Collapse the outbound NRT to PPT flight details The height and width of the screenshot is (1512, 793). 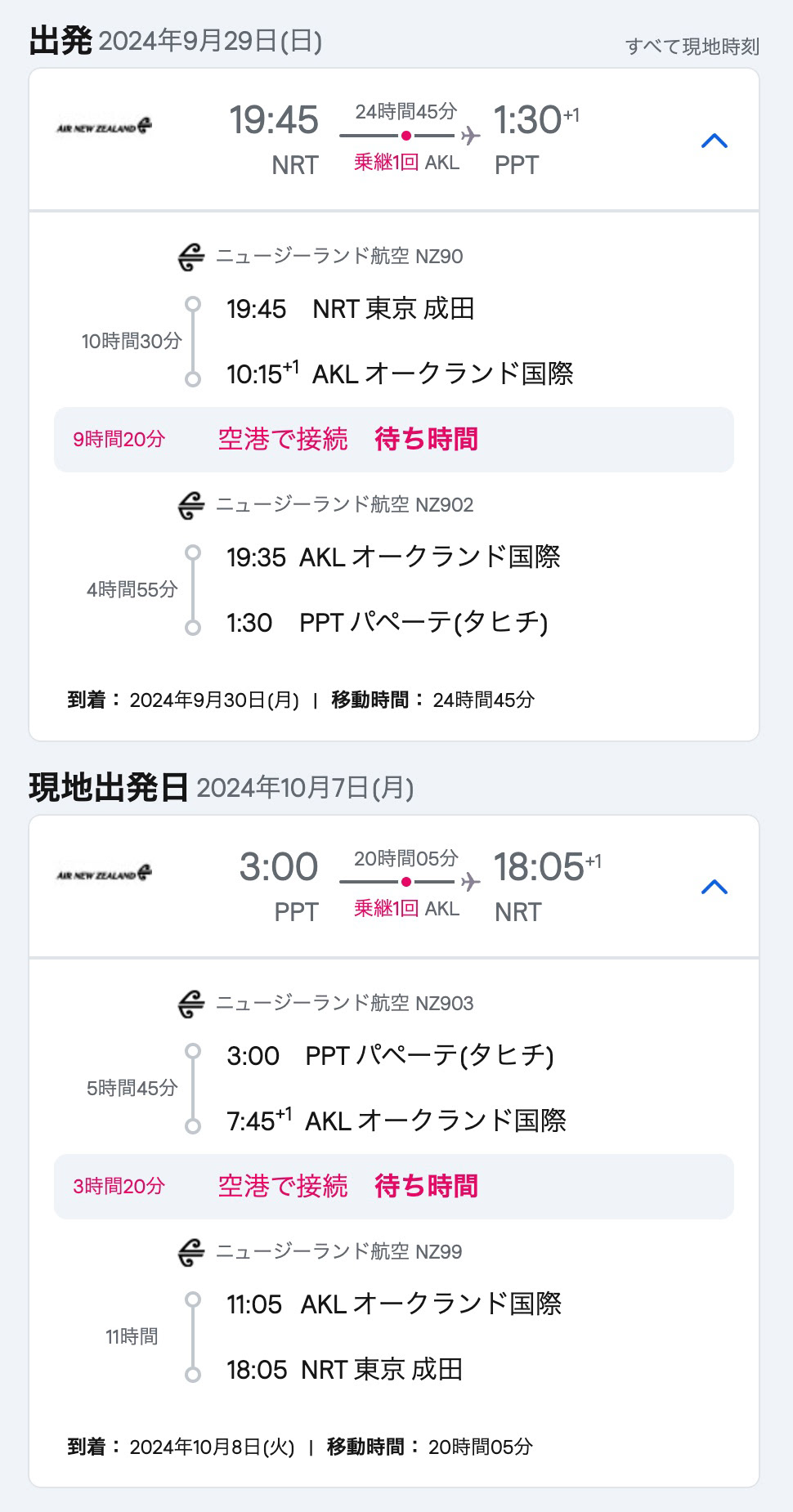[714, 141]
